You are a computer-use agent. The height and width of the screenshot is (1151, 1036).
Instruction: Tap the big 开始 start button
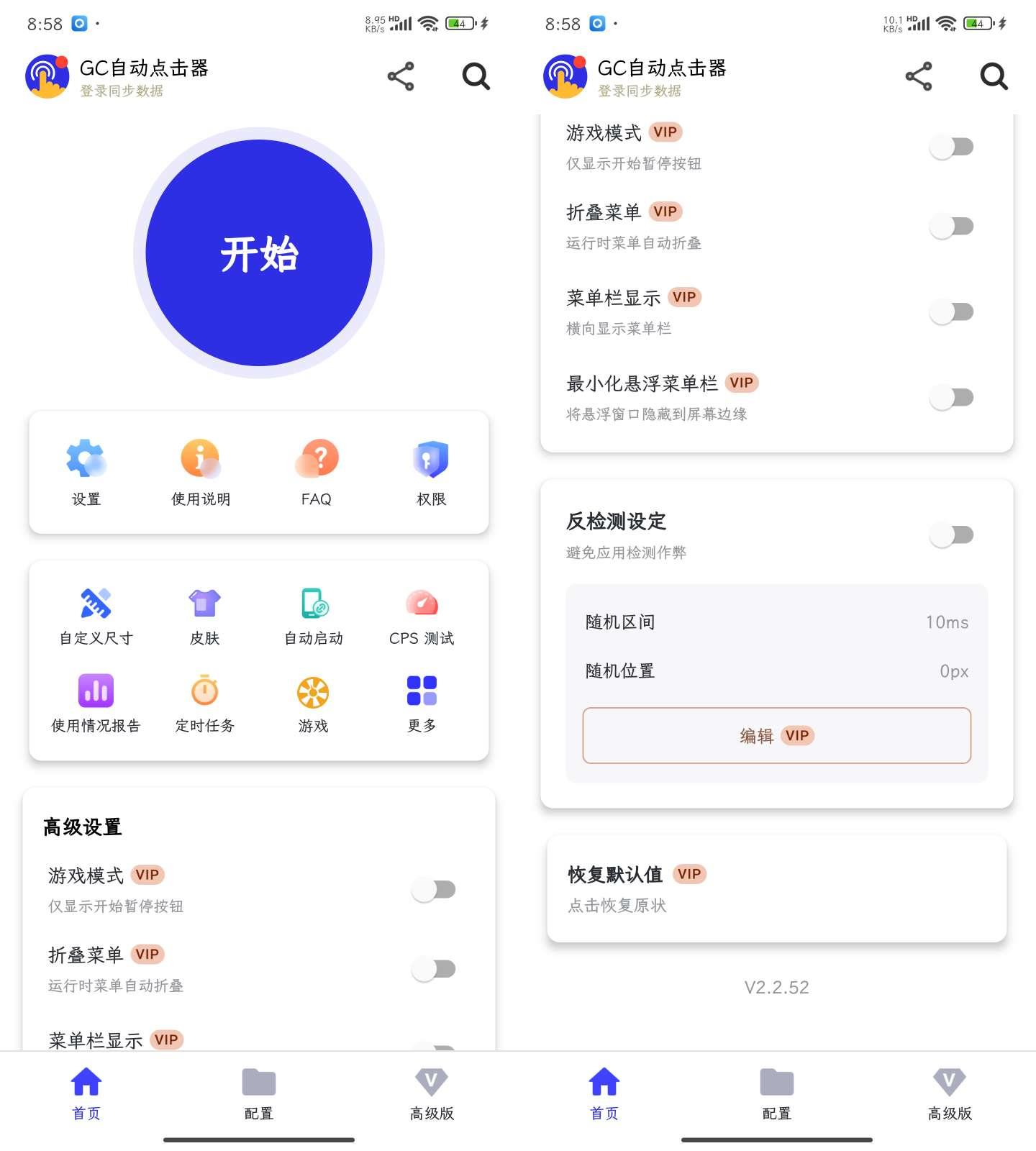point(259,253)
